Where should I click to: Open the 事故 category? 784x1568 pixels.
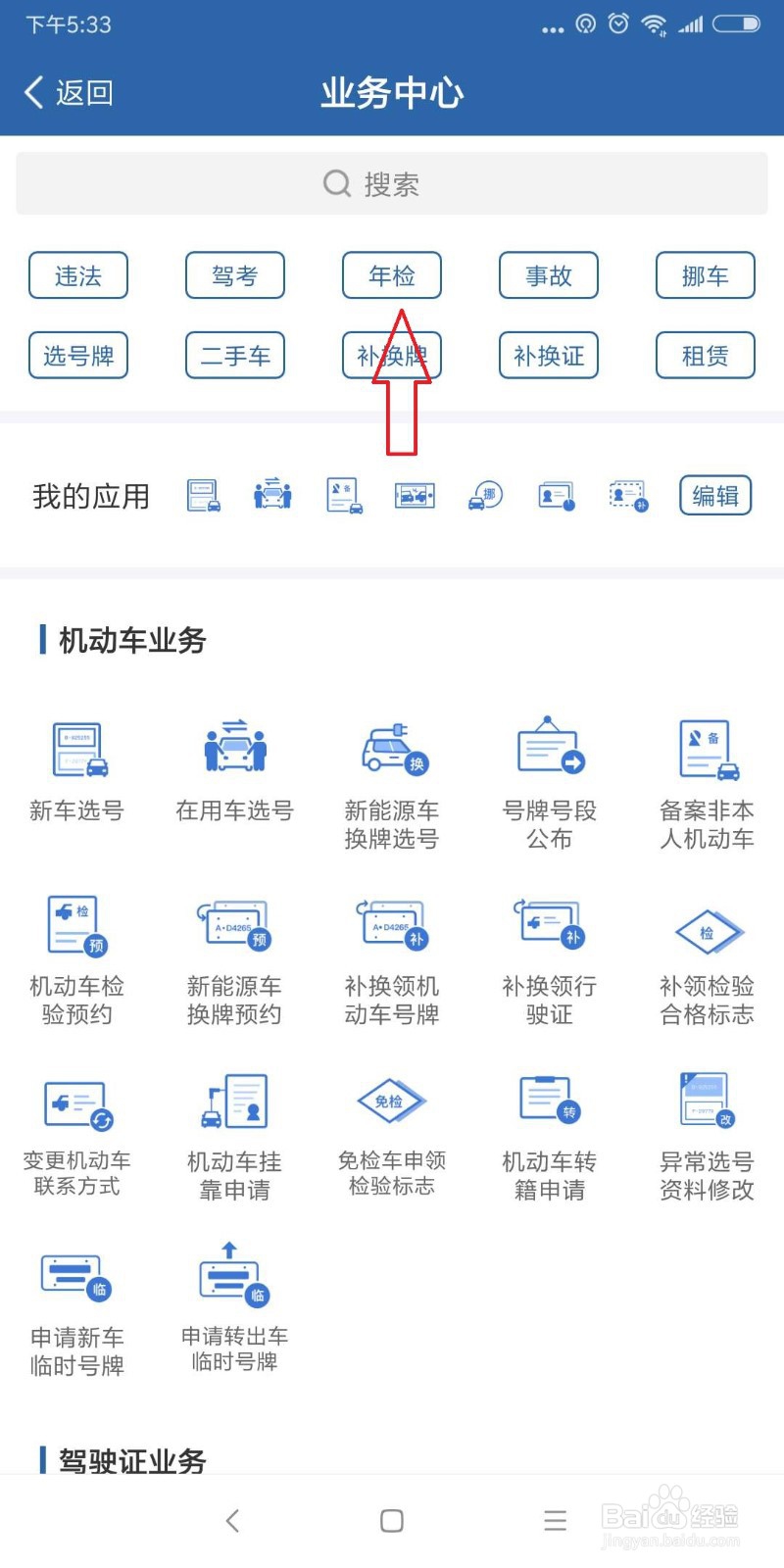[548, 275]
